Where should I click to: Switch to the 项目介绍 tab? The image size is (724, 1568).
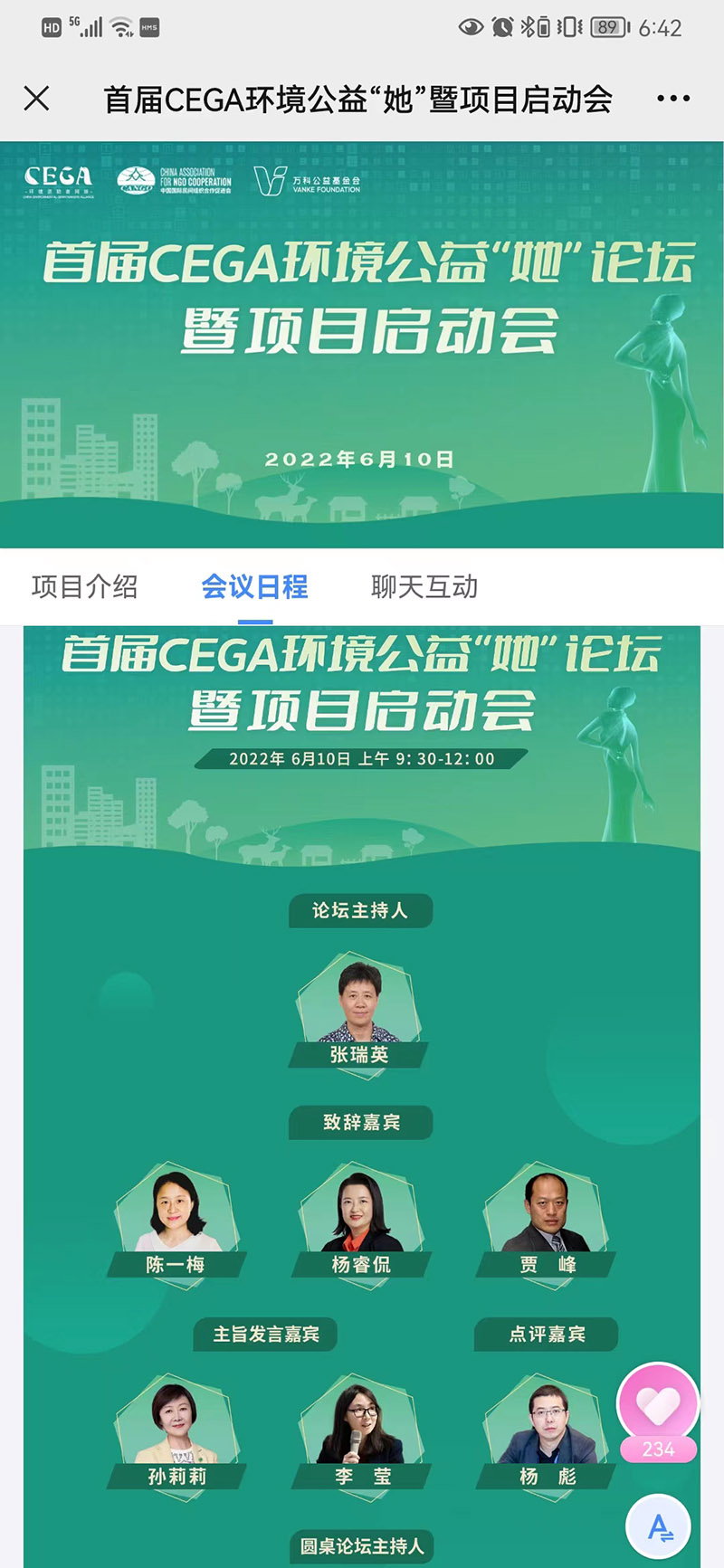click(85, 586)
